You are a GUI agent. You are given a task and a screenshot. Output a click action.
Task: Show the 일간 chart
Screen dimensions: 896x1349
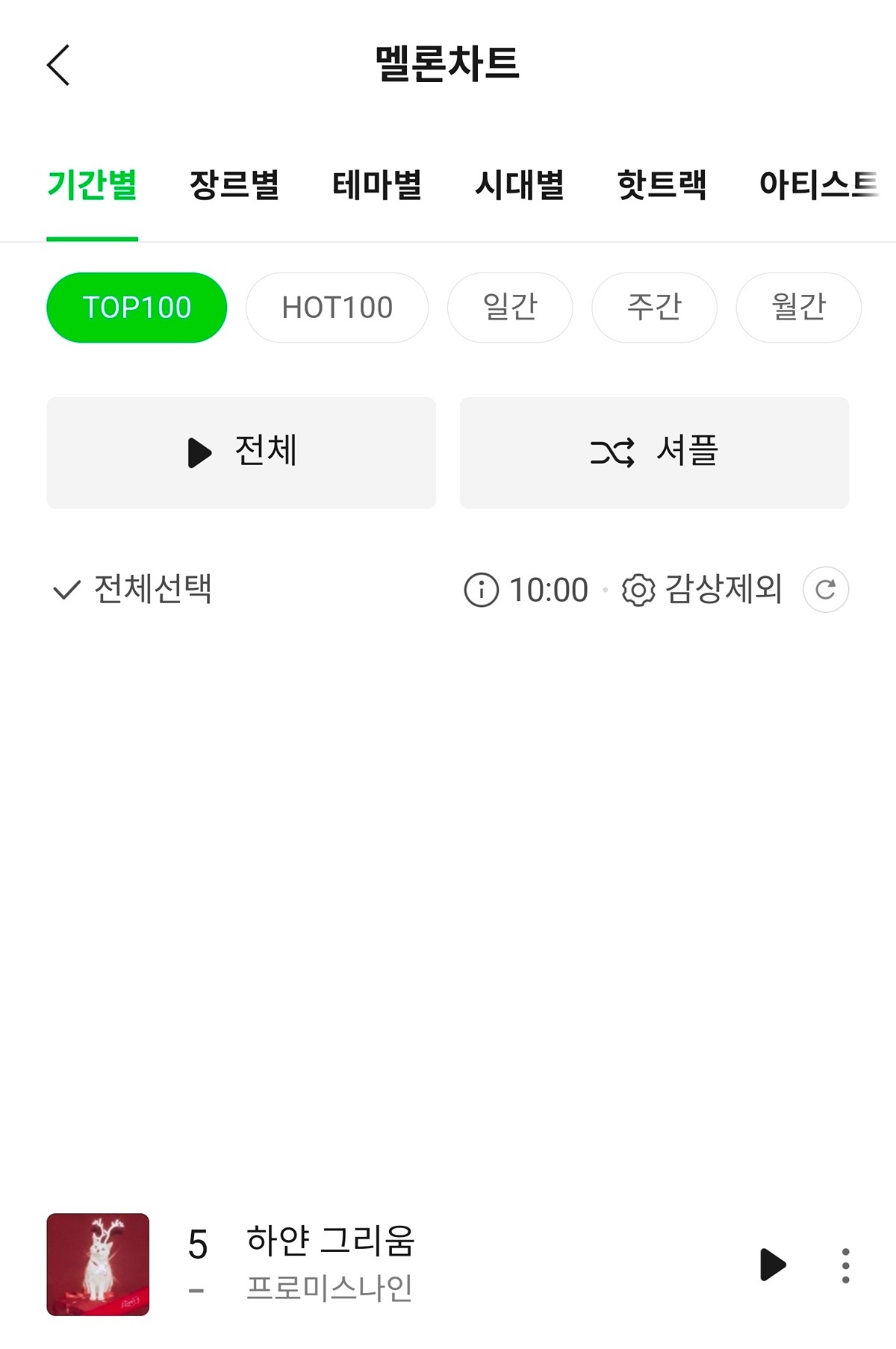click(x=510, y=308)
